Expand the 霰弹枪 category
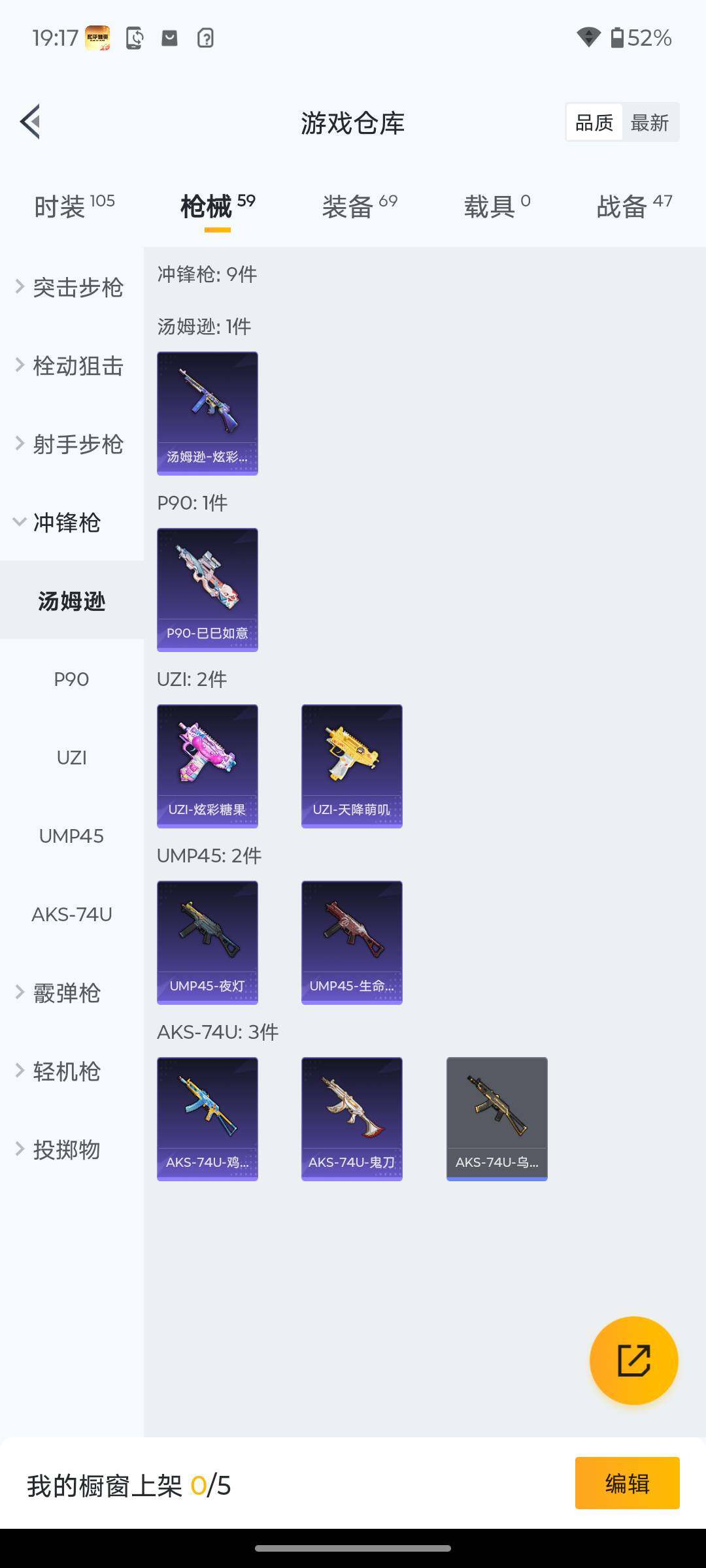The width and height of the screenshot is (706, 1568). click(x=59, y=993)
